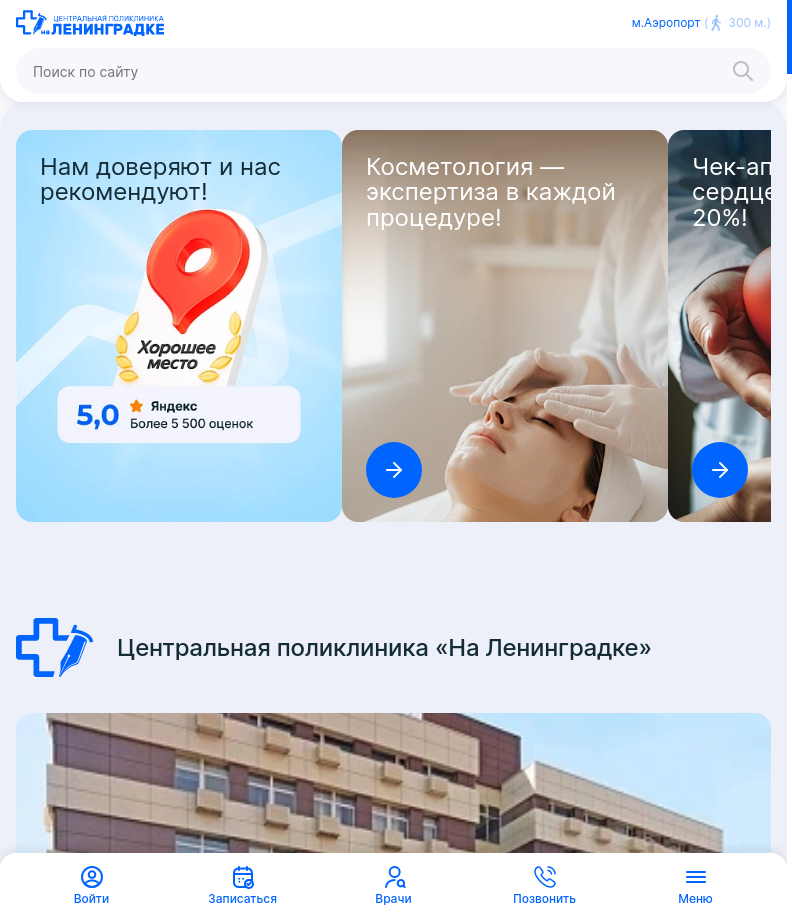The image size is (792, 919).
Task: Tap Позвонить to call the clinic
Action: [544, 885]
